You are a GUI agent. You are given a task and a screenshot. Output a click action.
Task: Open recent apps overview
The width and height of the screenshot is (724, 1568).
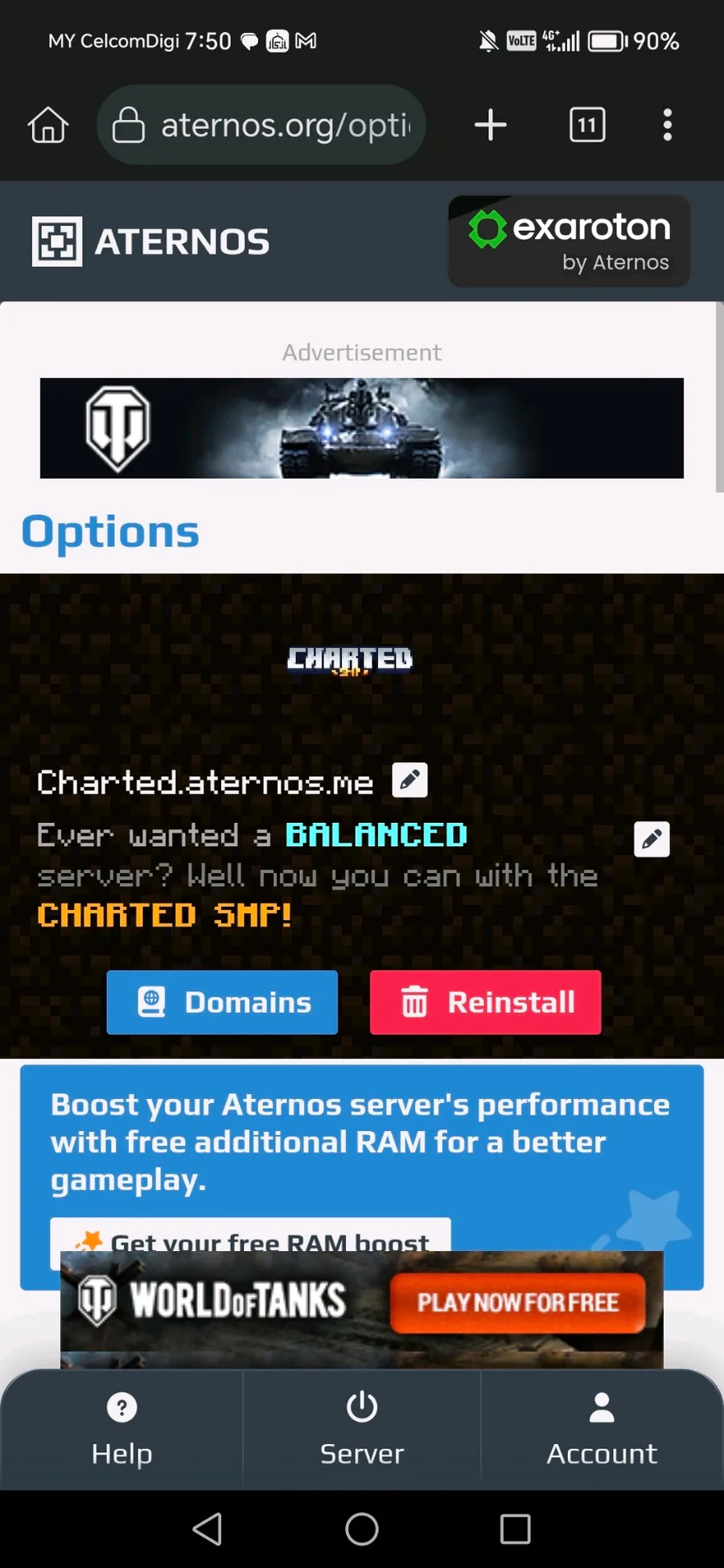click(515, 1529)
